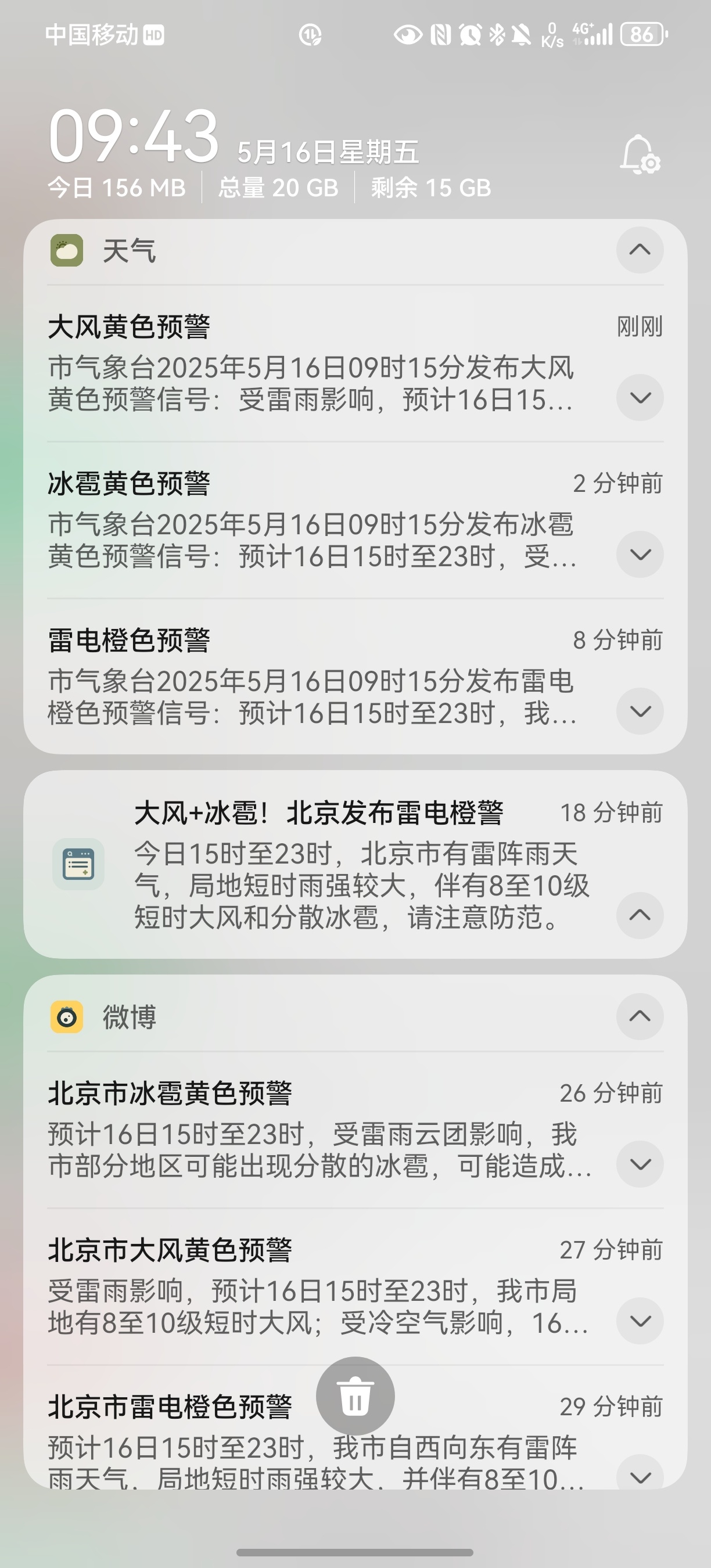
Task: Collapse the 微博 notification group
Action: click(640, 1016)
